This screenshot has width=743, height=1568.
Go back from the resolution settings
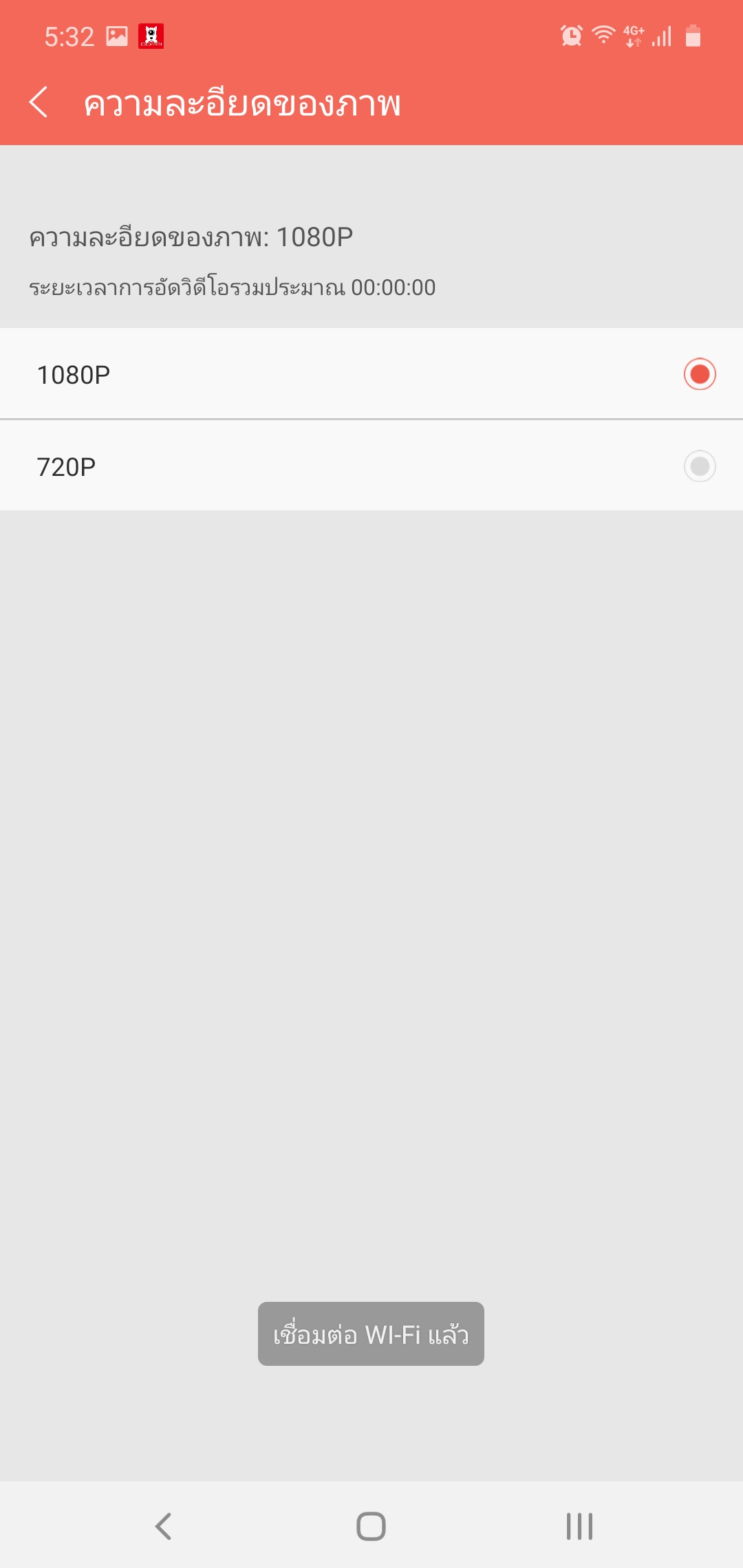39,102
